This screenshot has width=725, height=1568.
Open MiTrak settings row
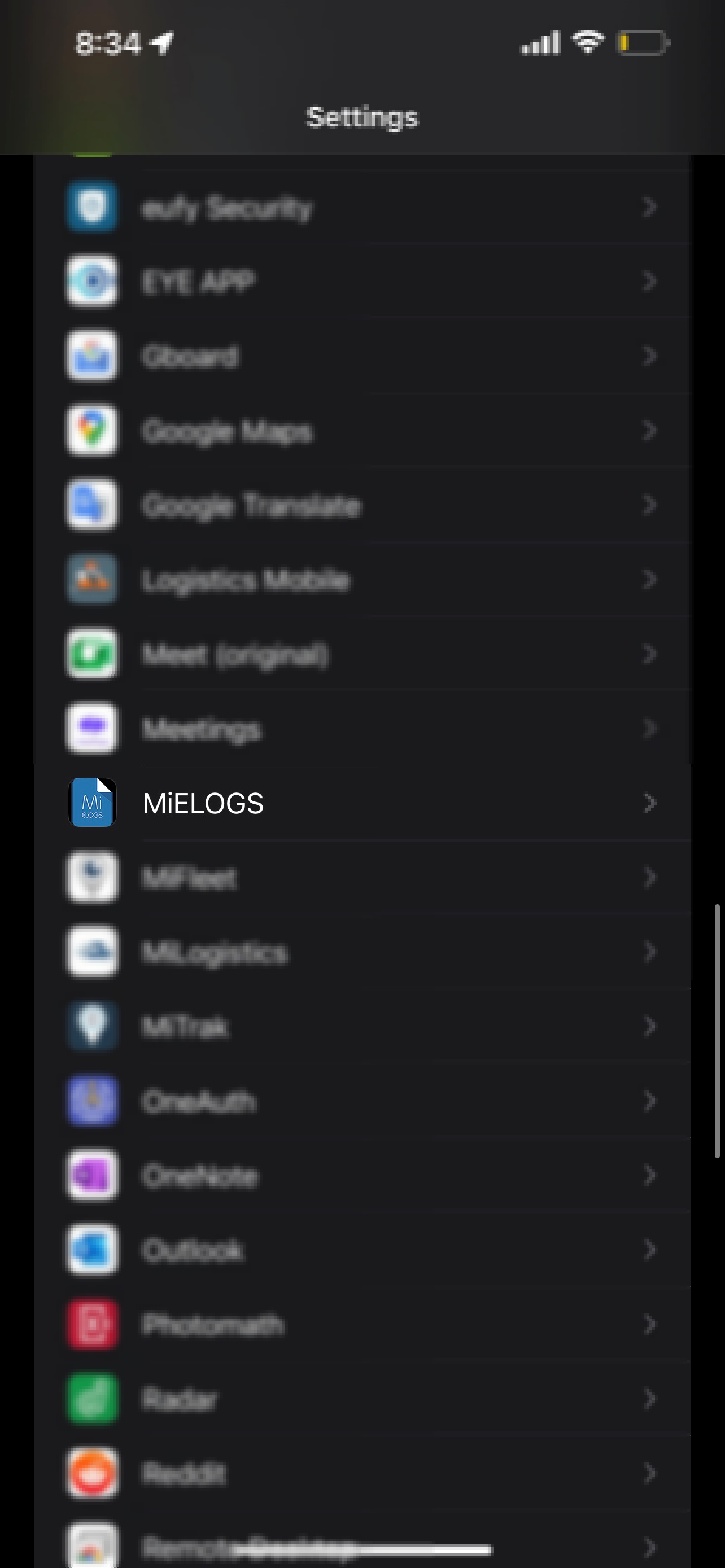point(362,1026)
